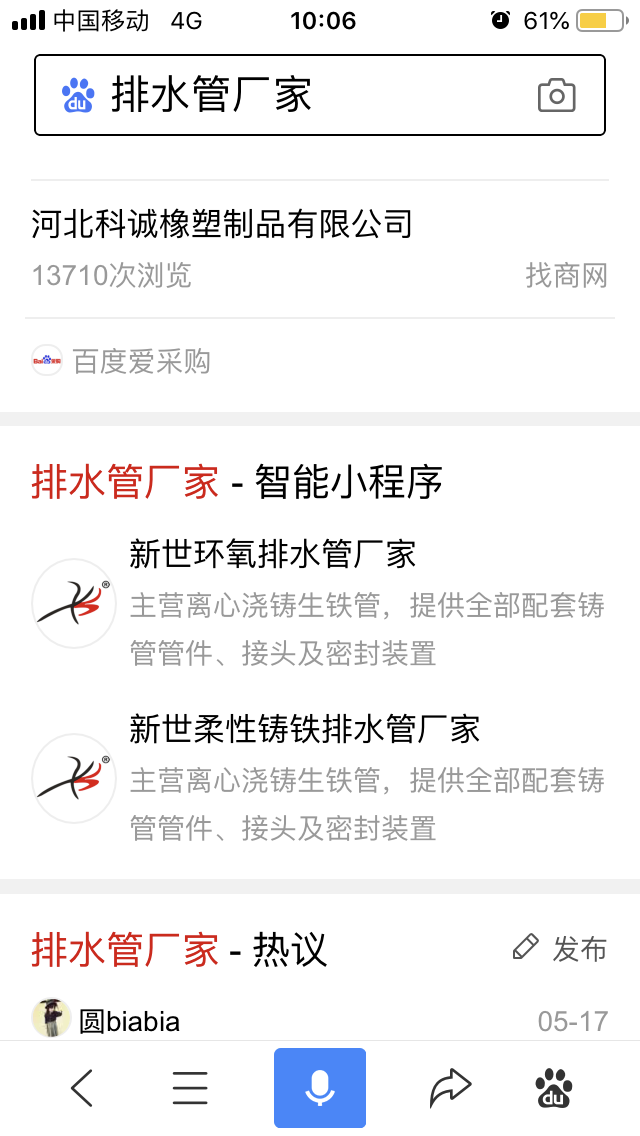This screenshot has width=640, height=1136.
Task: Tap 发布 to post in 热议
Action: [x=560, y=948]
